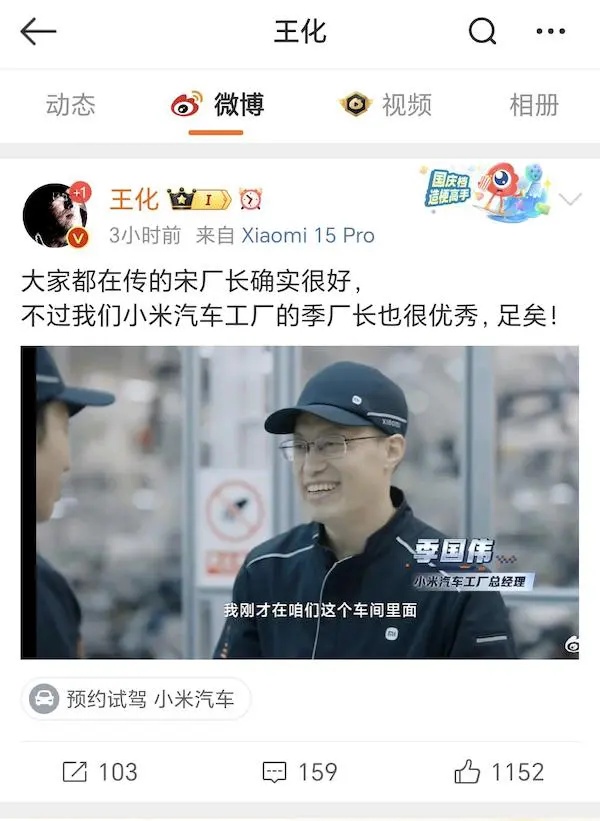Go back with the arrow icon
This screenshot has width=600, height=821.
coord(38,32)
